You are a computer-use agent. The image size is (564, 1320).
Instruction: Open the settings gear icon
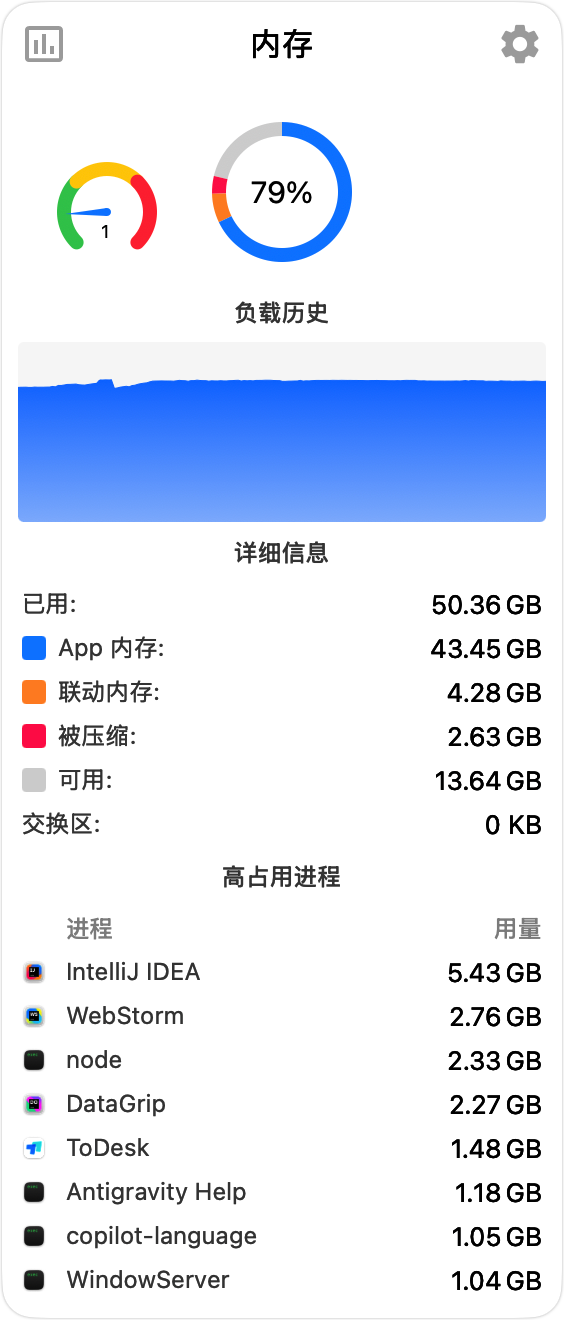pos(519,44)
